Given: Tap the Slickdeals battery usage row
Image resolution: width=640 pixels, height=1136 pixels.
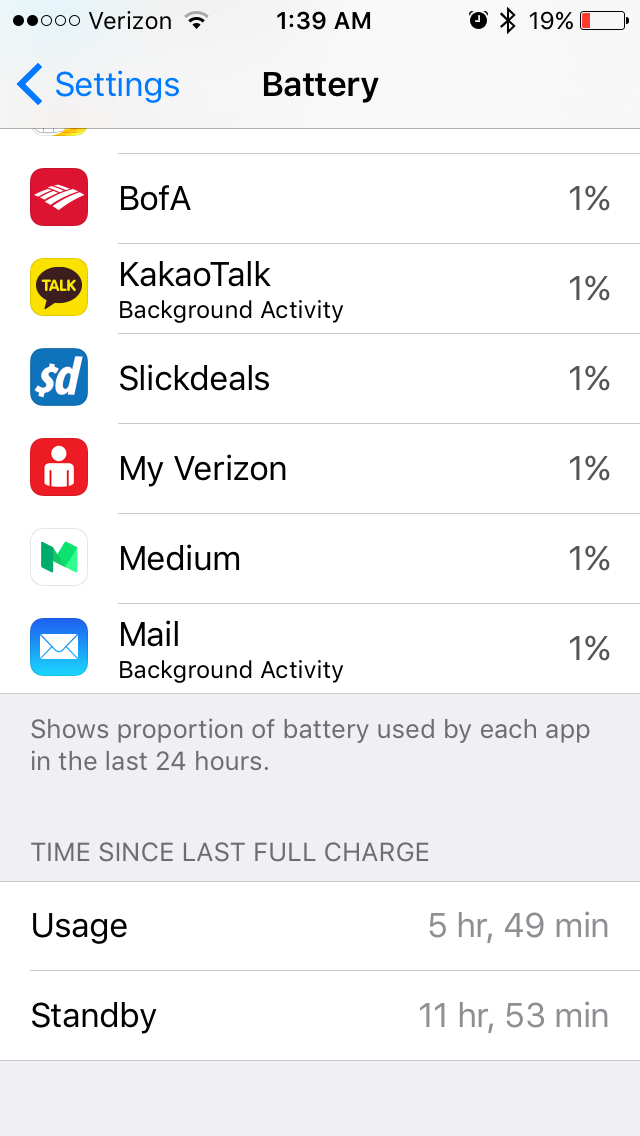Looking at the screenshot, I should coord(320,379).
